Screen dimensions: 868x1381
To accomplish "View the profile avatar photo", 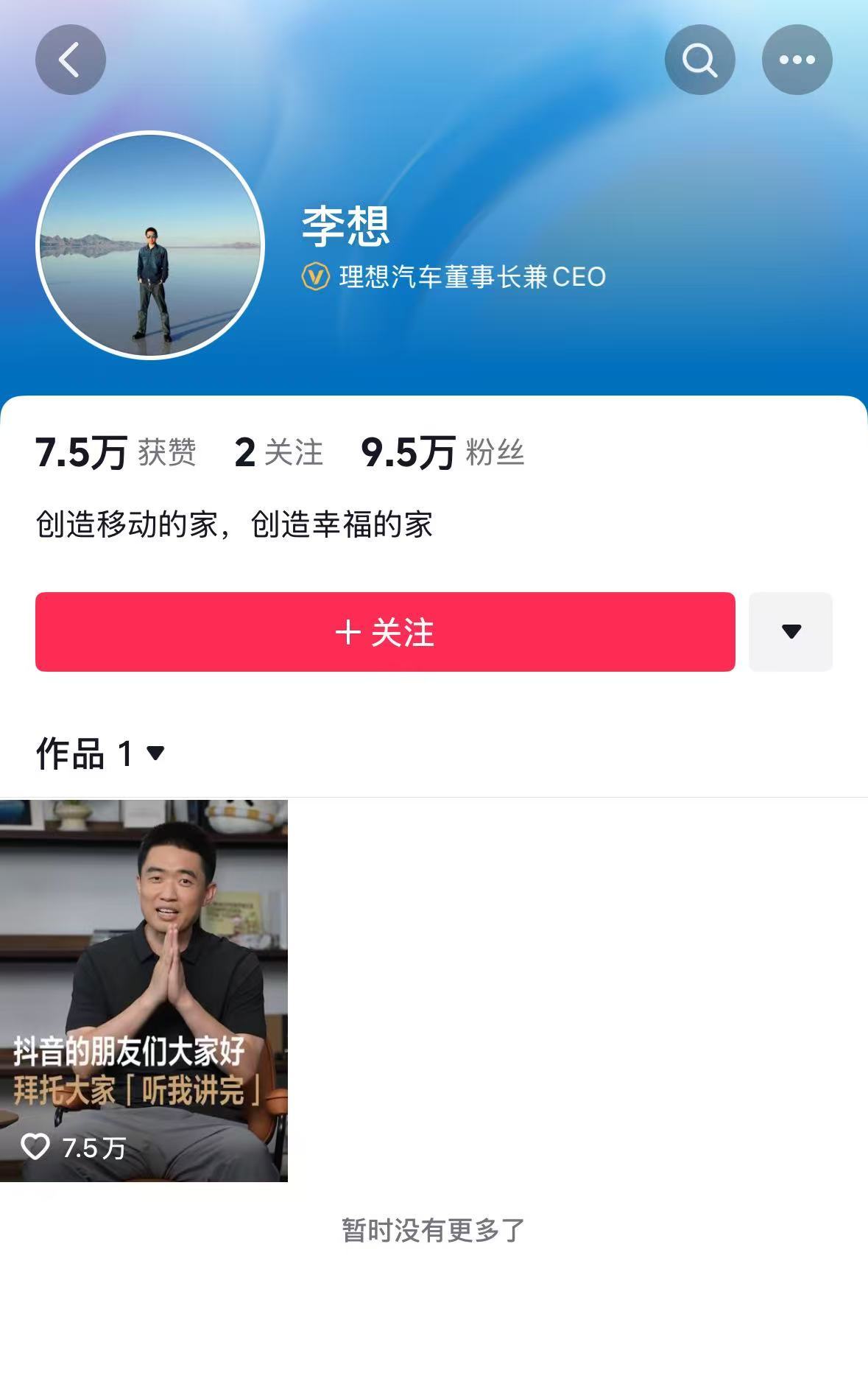I will pyautogui.click(x=150, y=245).
